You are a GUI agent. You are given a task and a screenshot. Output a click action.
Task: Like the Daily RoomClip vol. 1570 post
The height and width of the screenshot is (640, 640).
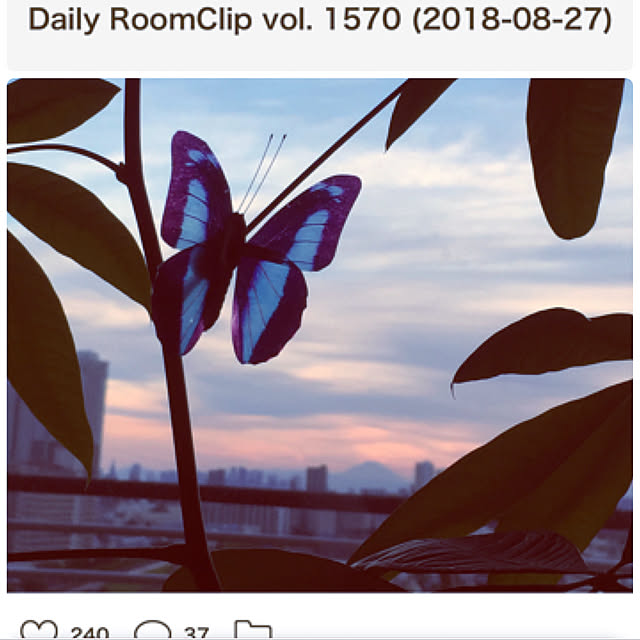click(40, 630)
